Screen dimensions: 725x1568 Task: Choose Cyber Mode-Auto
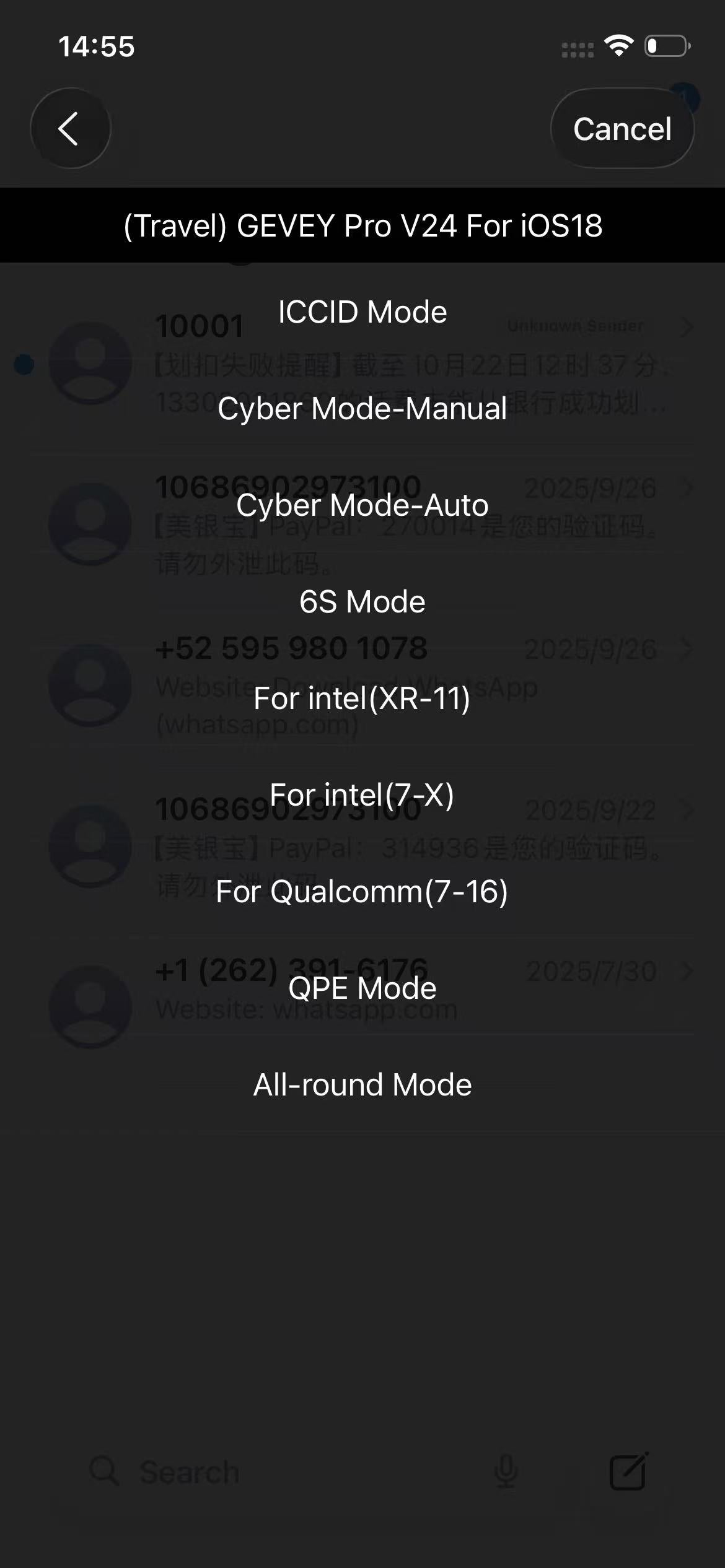(362, 505)
